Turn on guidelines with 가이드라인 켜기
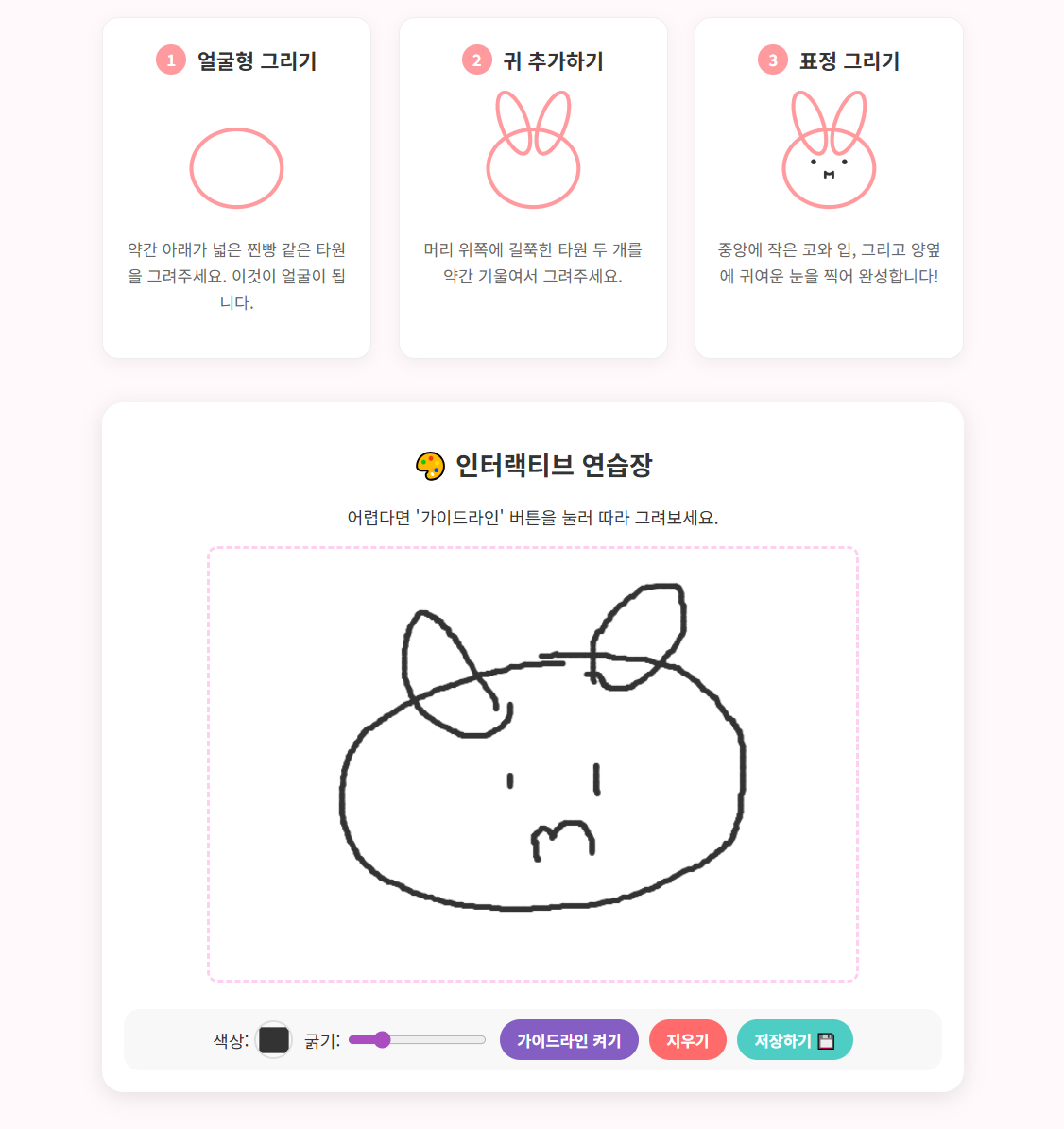 [569, 1040]
